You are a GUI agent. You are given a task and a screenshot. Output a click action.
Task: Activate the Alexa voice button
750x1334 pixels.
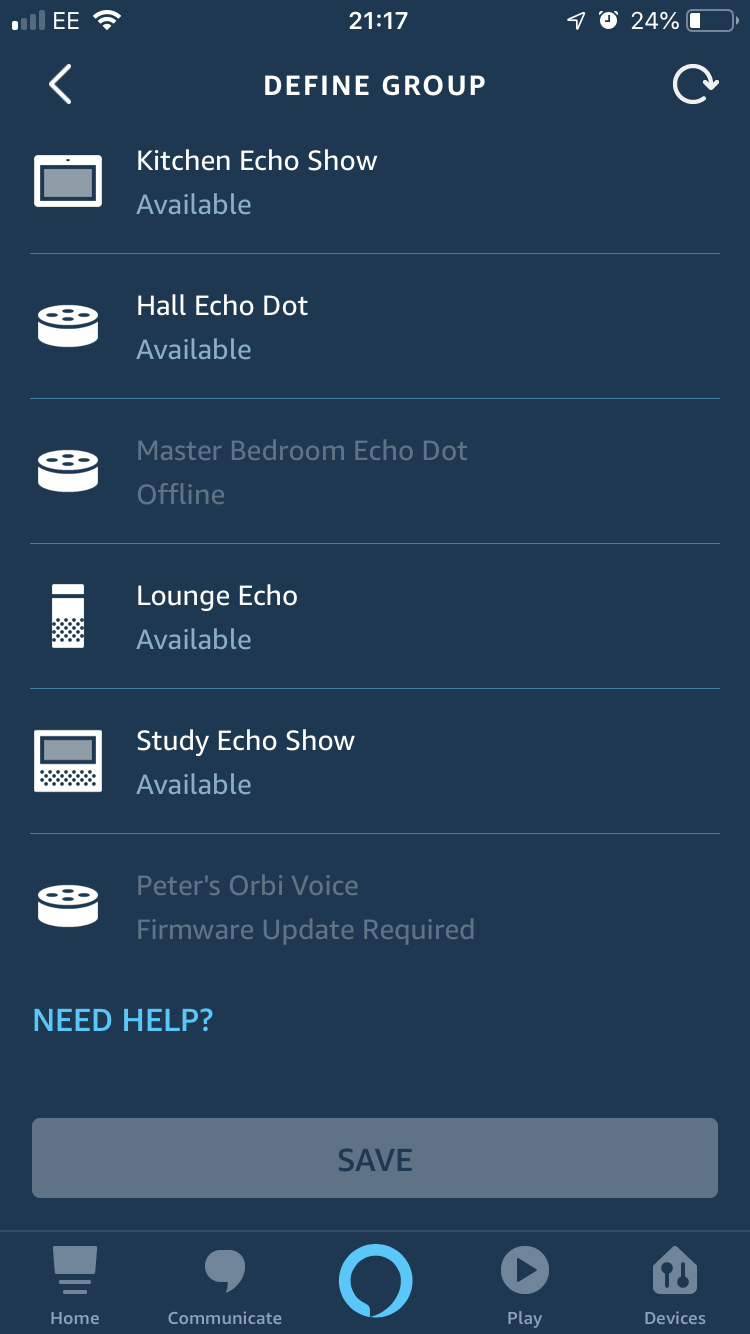point(375,1281)
